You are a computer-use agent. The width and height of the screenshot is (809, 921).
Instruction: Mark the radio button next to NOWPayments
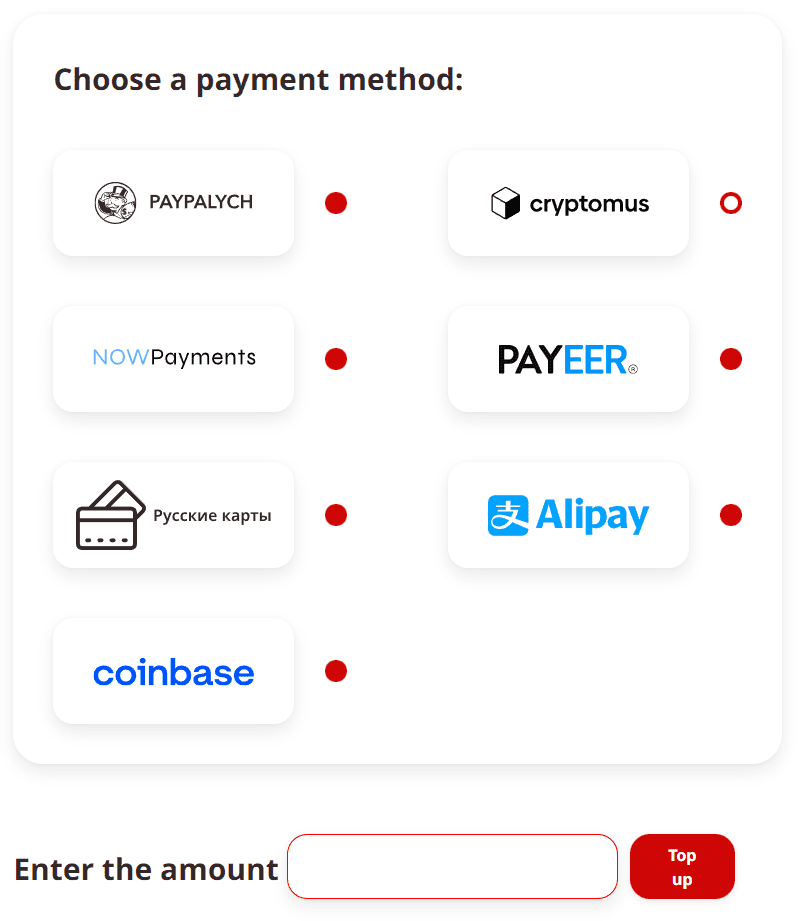tap(336, 359)
